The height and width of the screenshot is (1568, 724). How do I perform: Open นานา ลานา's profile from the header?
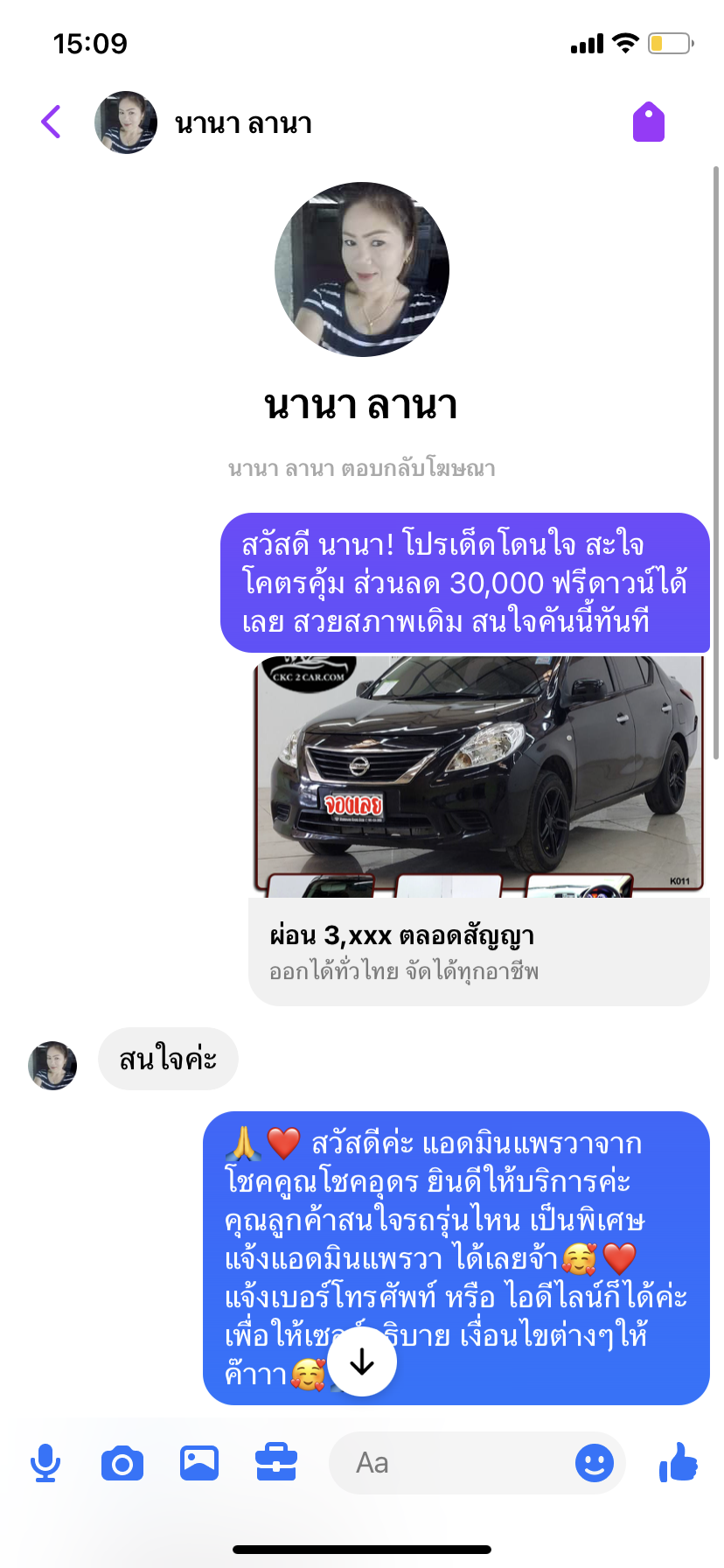[204, 122]
